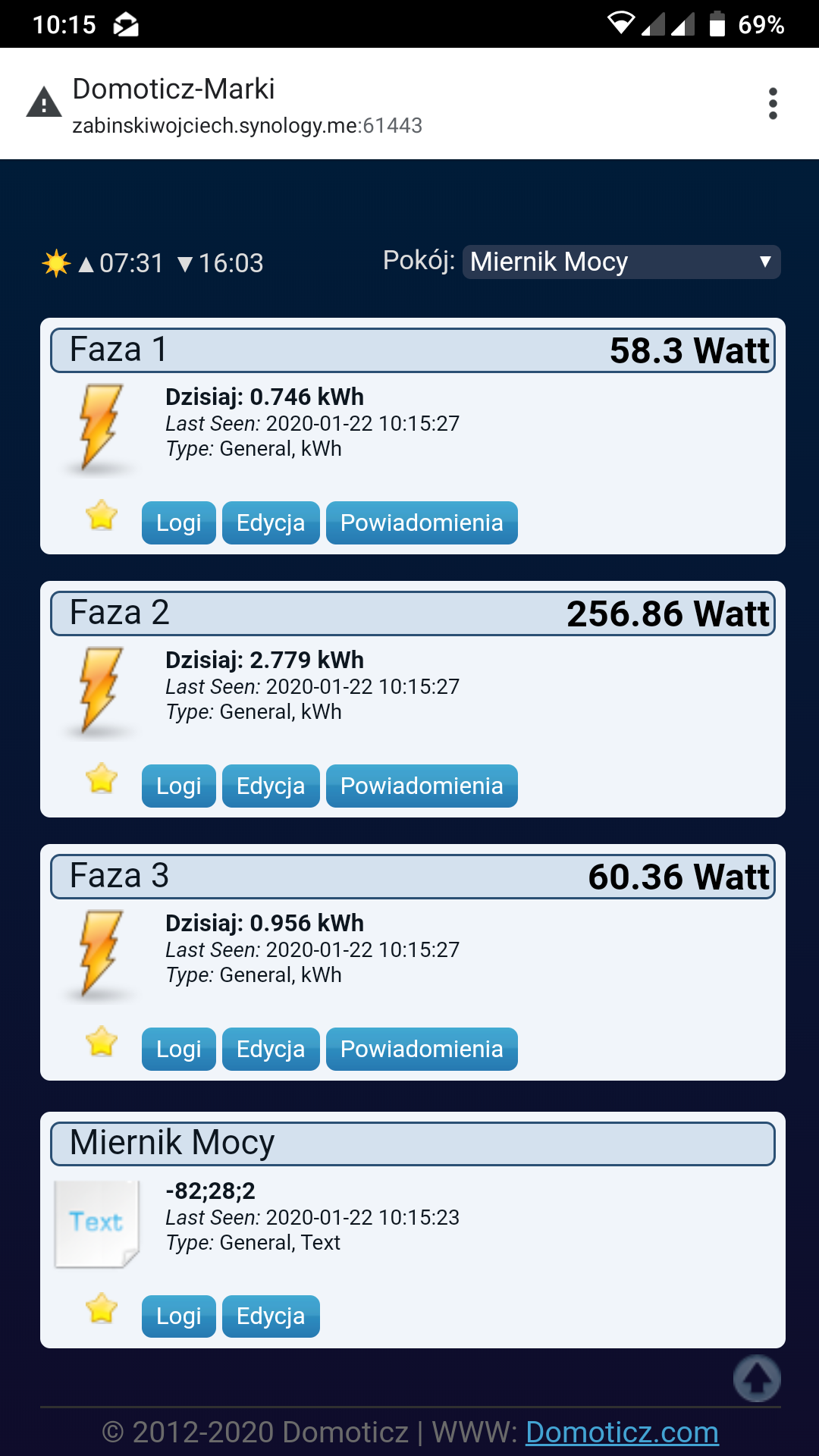Open the browser overflow menu
This screenshot has height=1456, width=819.
click(773, 104)
